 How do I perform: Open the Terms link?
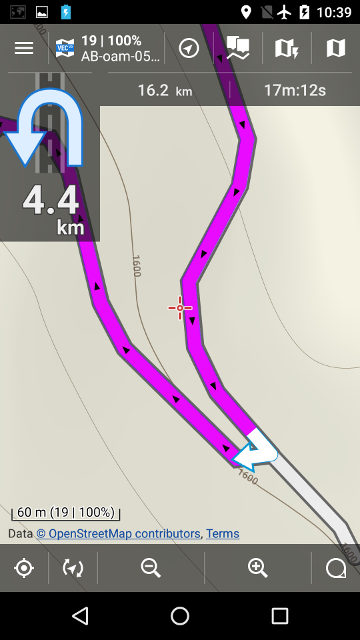pyautogui.click(x=222, y=533)
